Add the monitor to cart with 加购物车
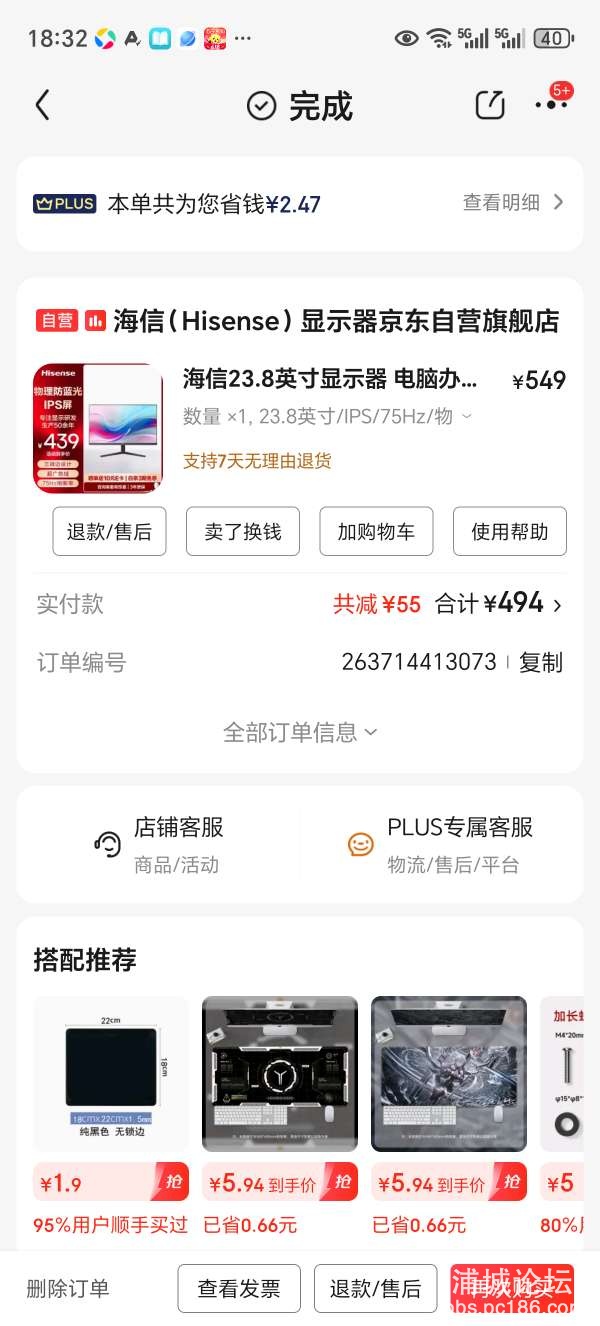Image resolution: width=600 pixels, height=1326 pixels. click(x=376, y=531)
